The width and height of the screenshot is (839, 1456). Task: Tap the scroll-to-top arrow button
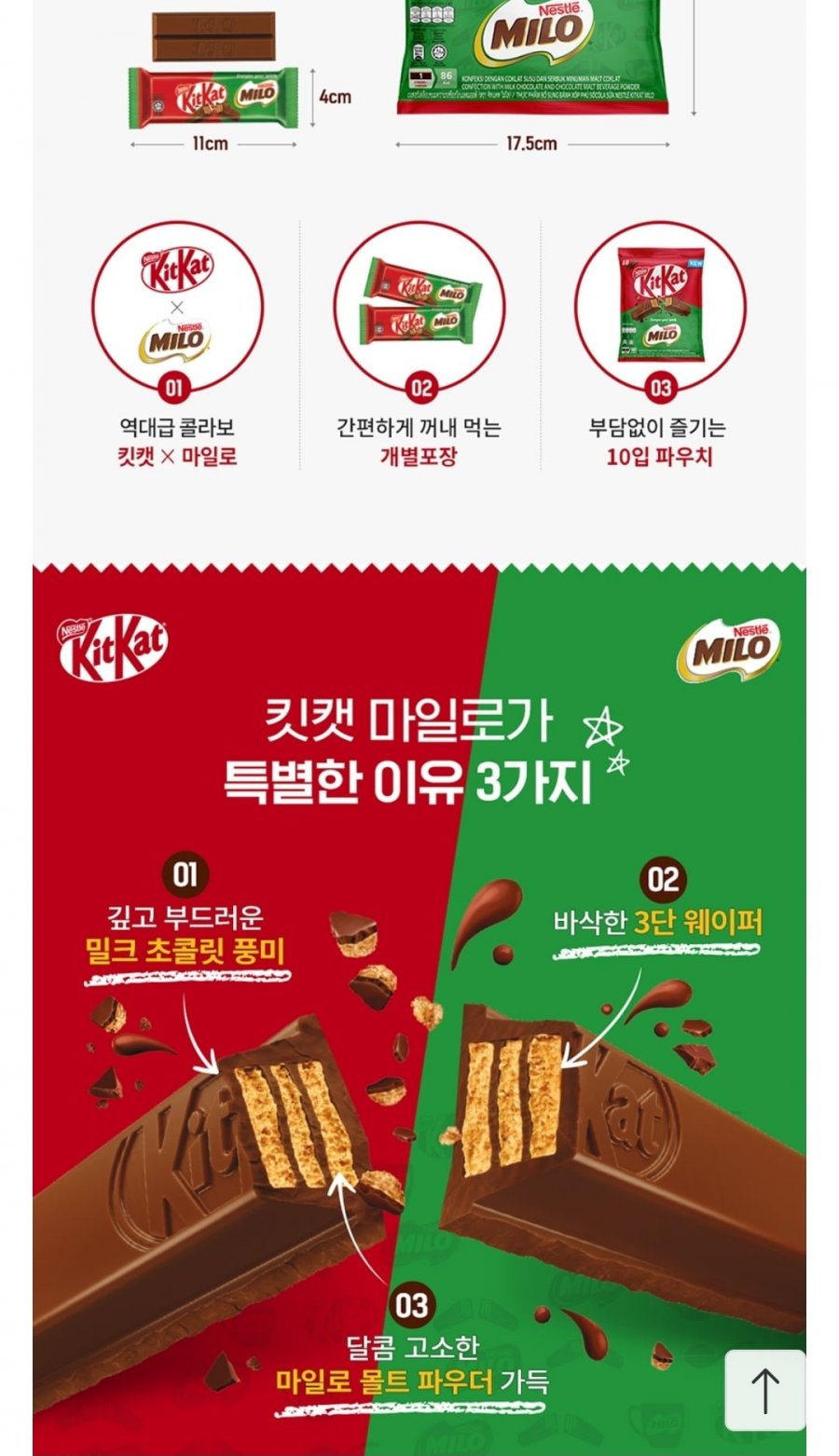click(x=764, y=1390)
